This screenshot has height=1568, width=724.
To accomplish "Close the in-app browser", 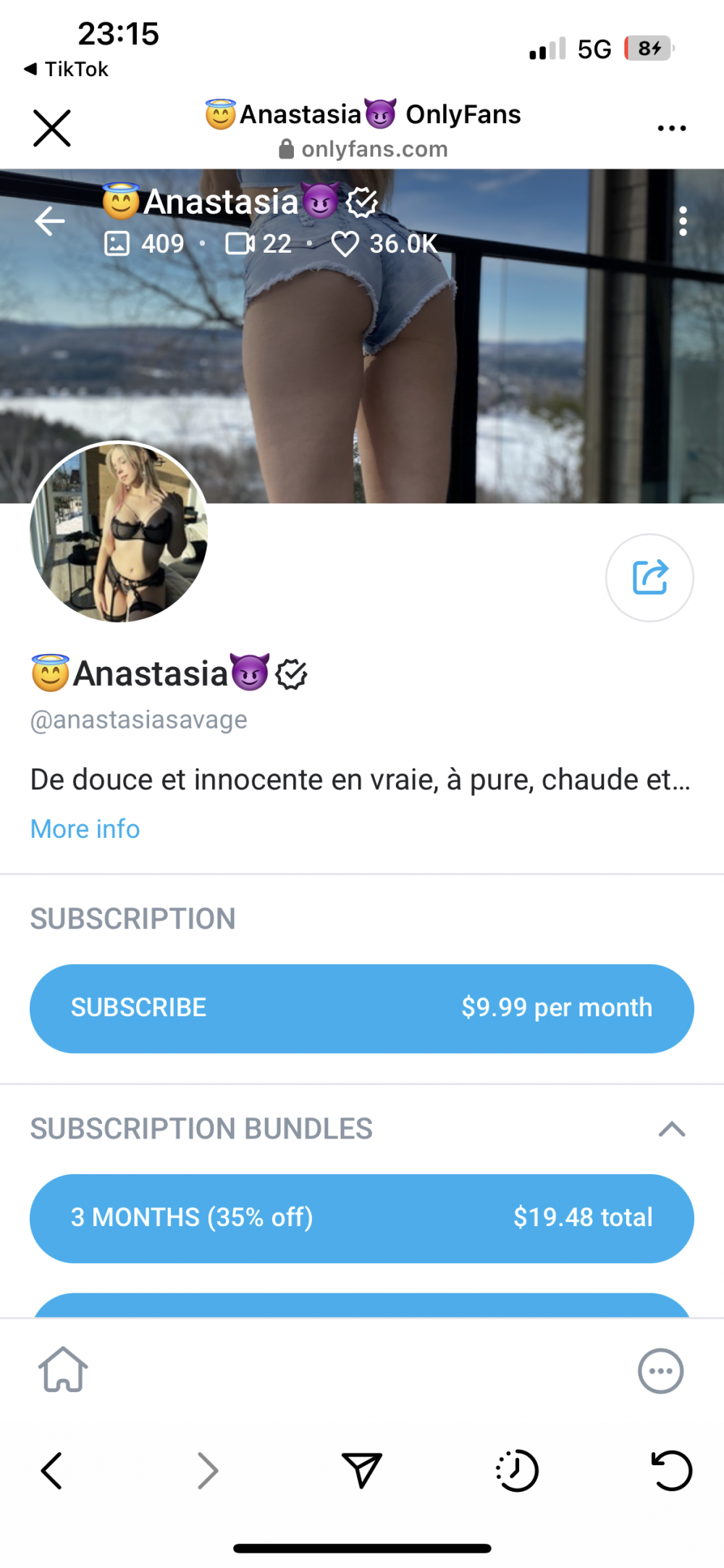I will tap(52, 129).
